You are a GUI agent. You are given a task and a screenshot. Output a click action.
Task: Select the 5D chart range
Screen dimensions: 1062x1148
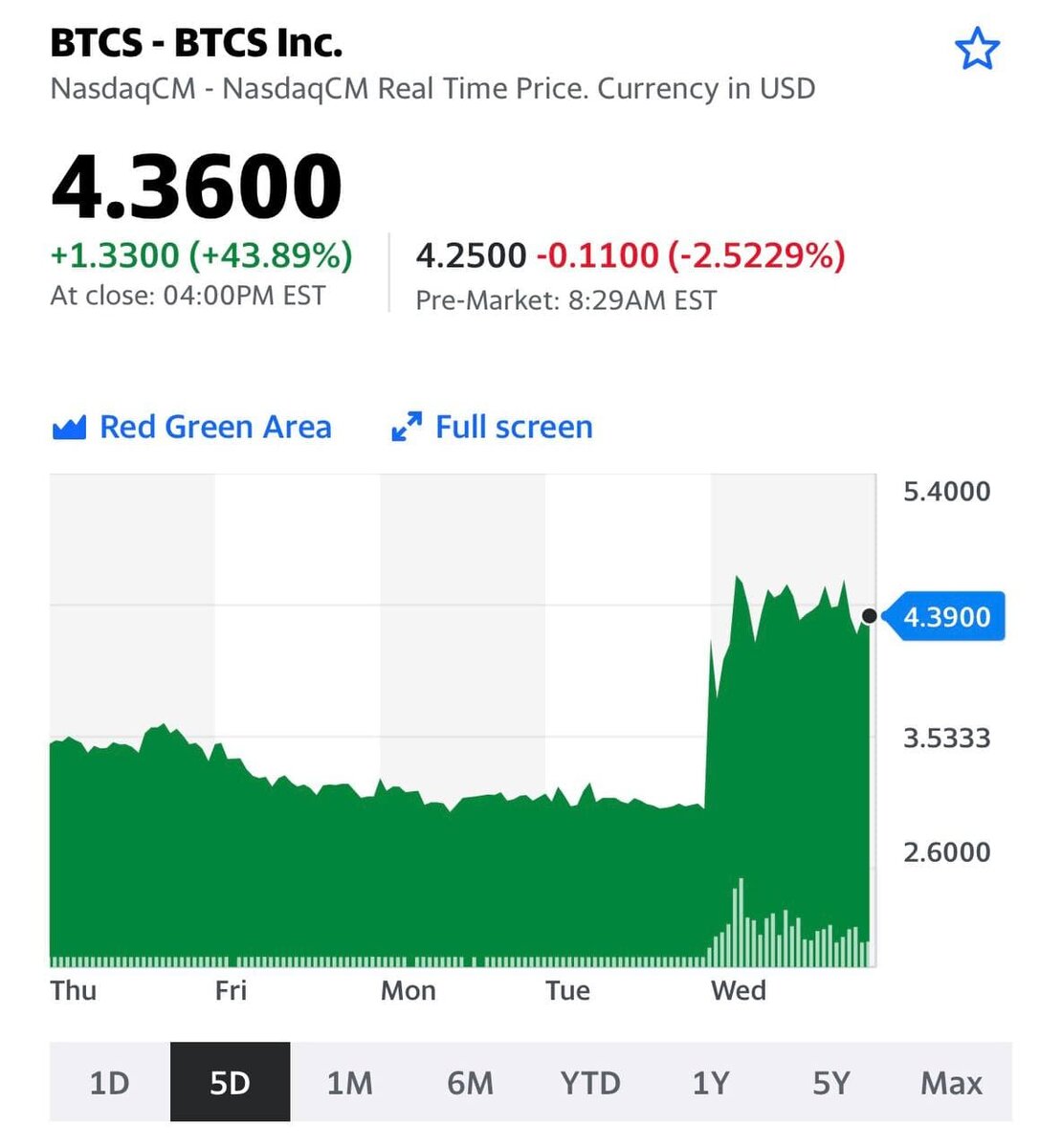[x=230, y=1083]
